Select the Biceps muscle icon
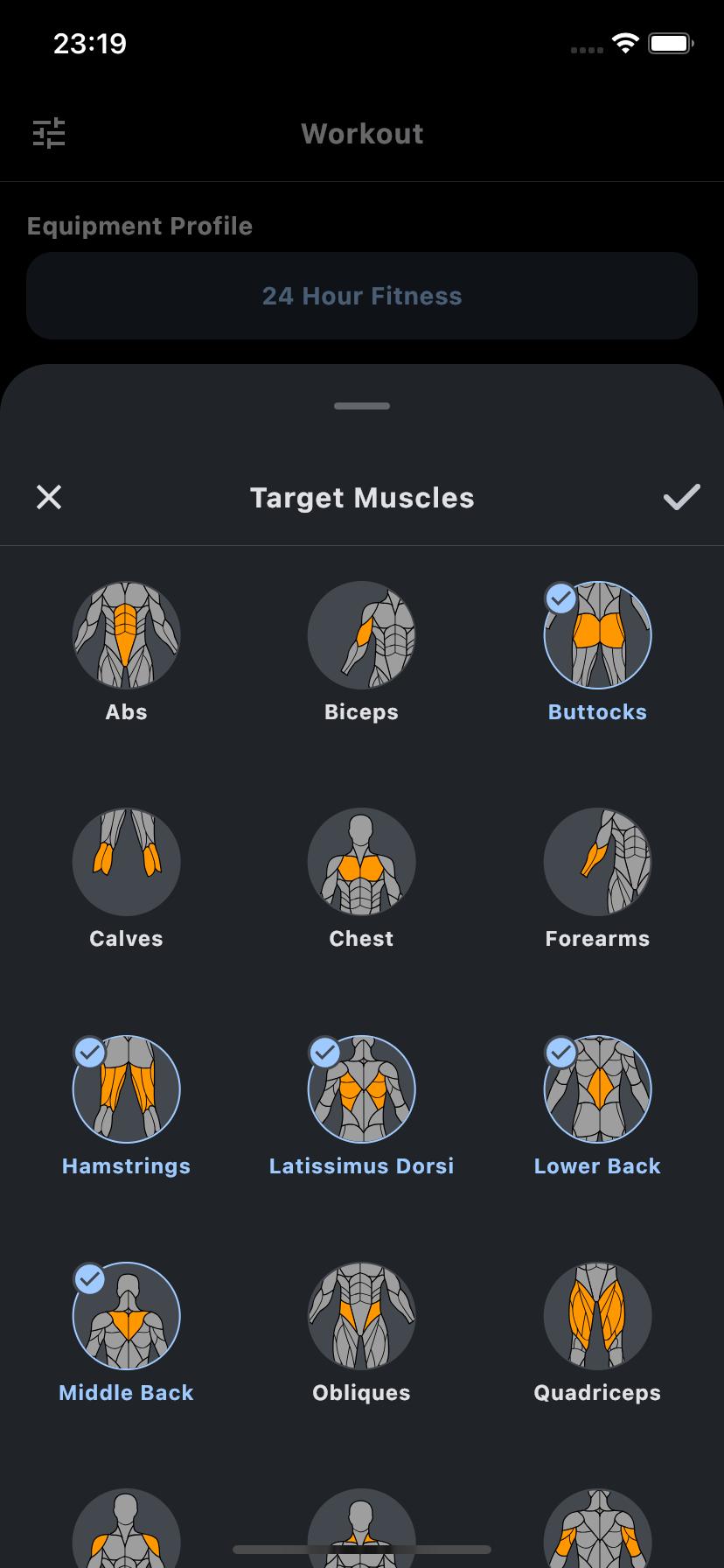 pyautogui.click(x=361, y=634)
